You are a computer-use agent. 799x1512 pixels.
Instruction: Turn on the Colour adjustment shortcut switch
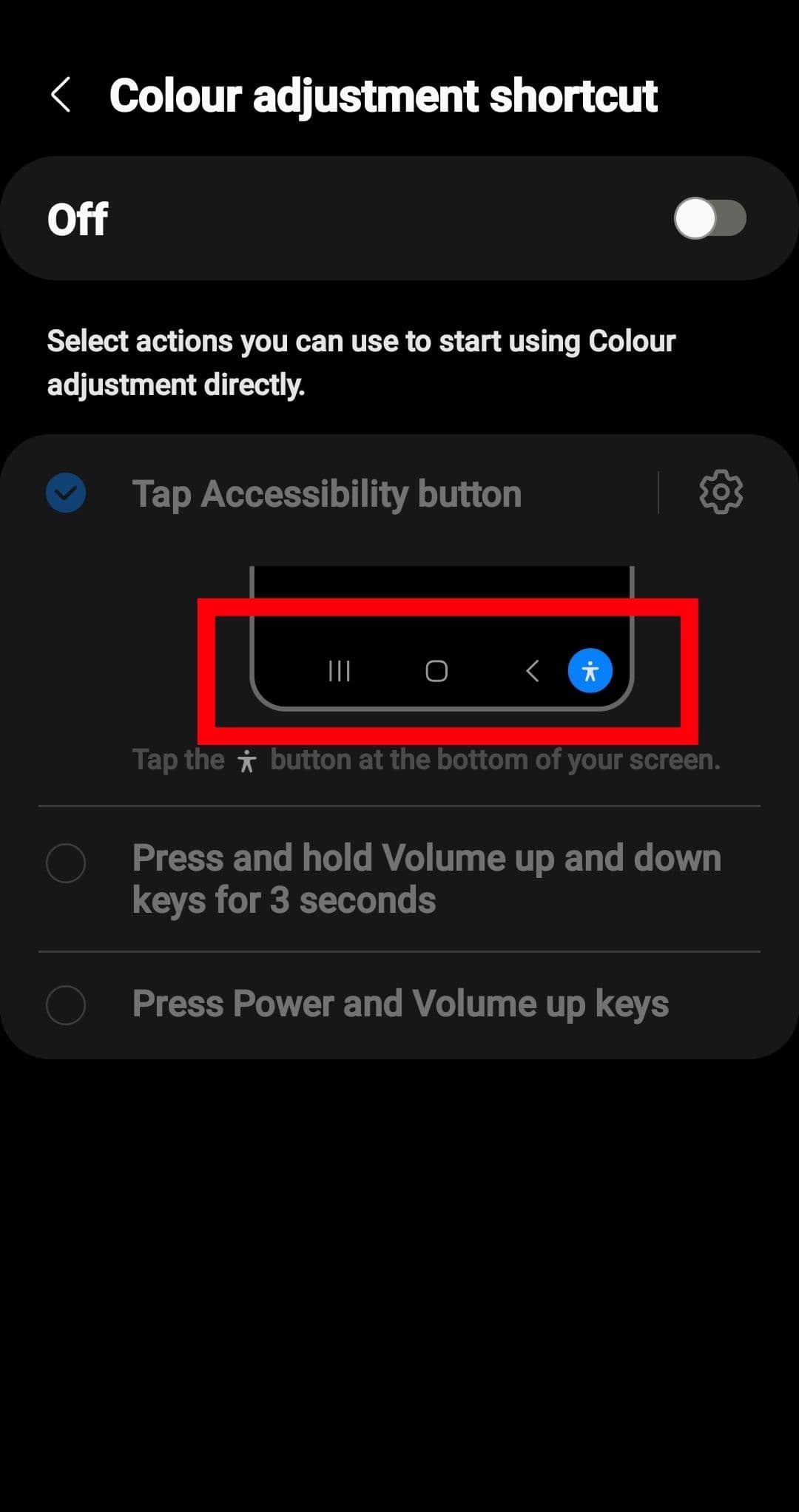click(x=709, y=219)
